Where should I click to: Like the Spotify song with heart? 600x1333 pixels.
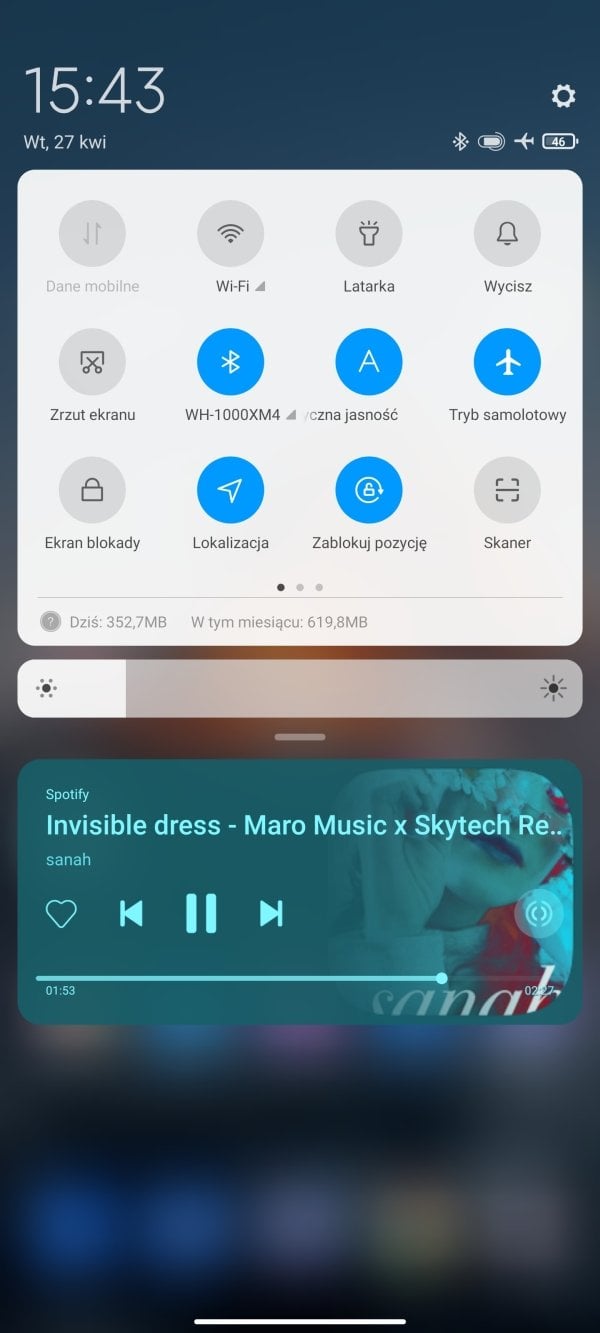tap(61, 914)
